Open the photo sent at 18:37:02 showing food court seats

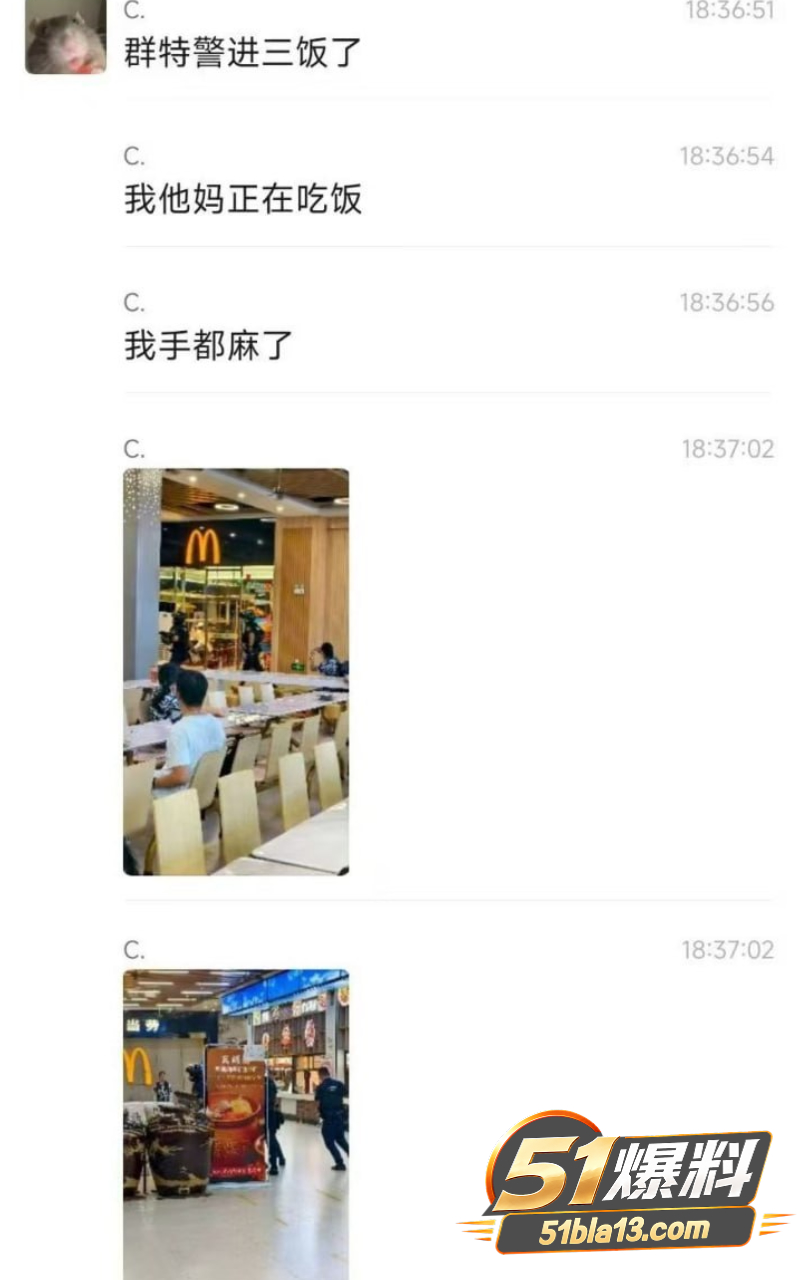click(x=236, y=672)
